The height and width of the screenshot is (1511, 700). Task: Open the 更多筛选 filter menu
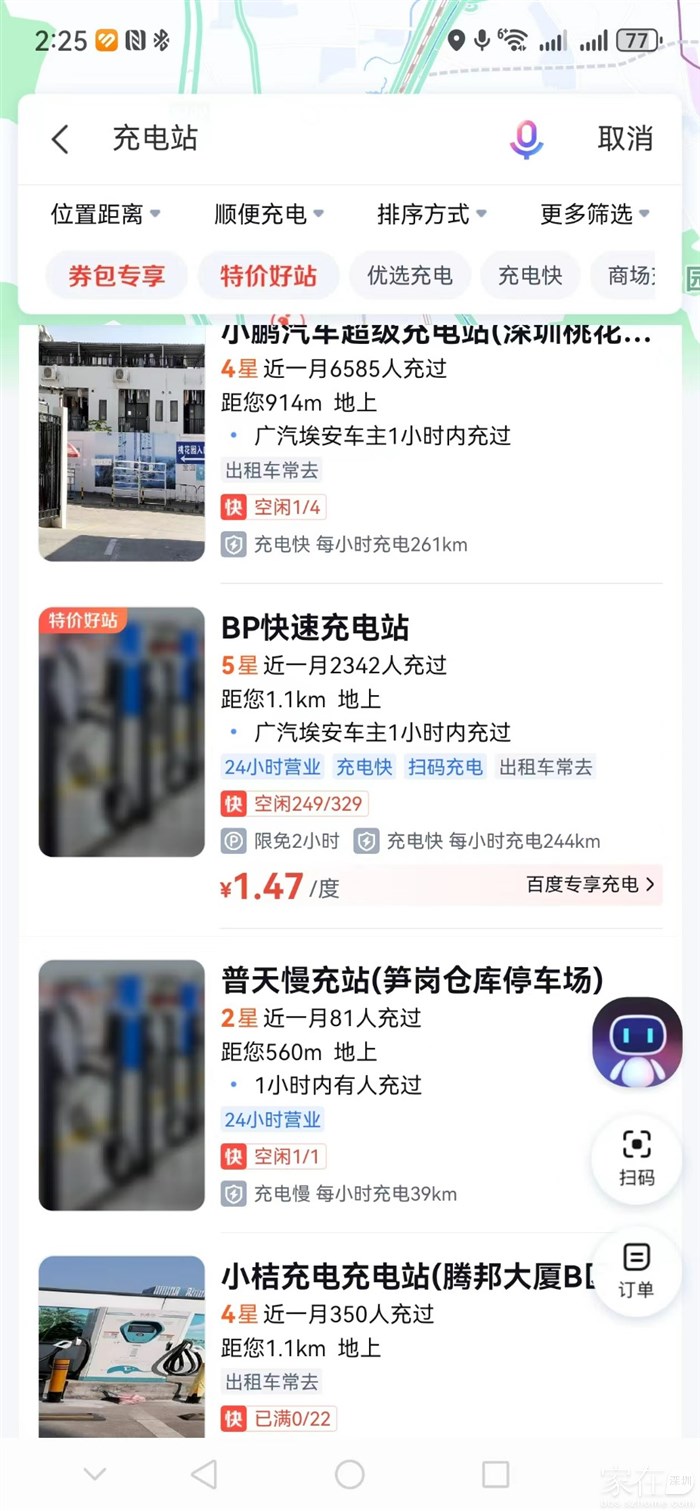pyautogui.click(x=594, y=214)
